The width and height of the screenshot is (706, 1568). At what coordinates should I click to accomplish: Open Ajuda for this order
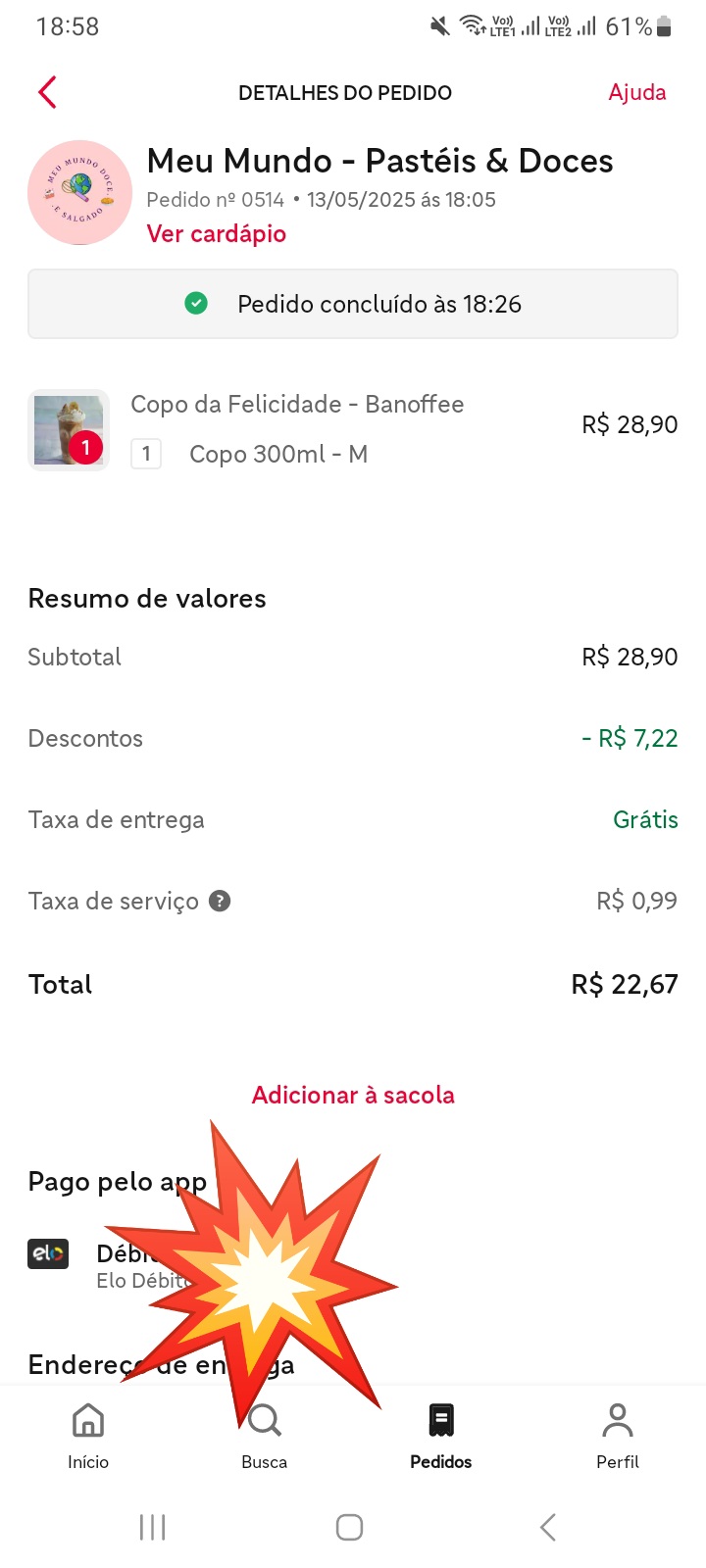[x=636, y=92]
